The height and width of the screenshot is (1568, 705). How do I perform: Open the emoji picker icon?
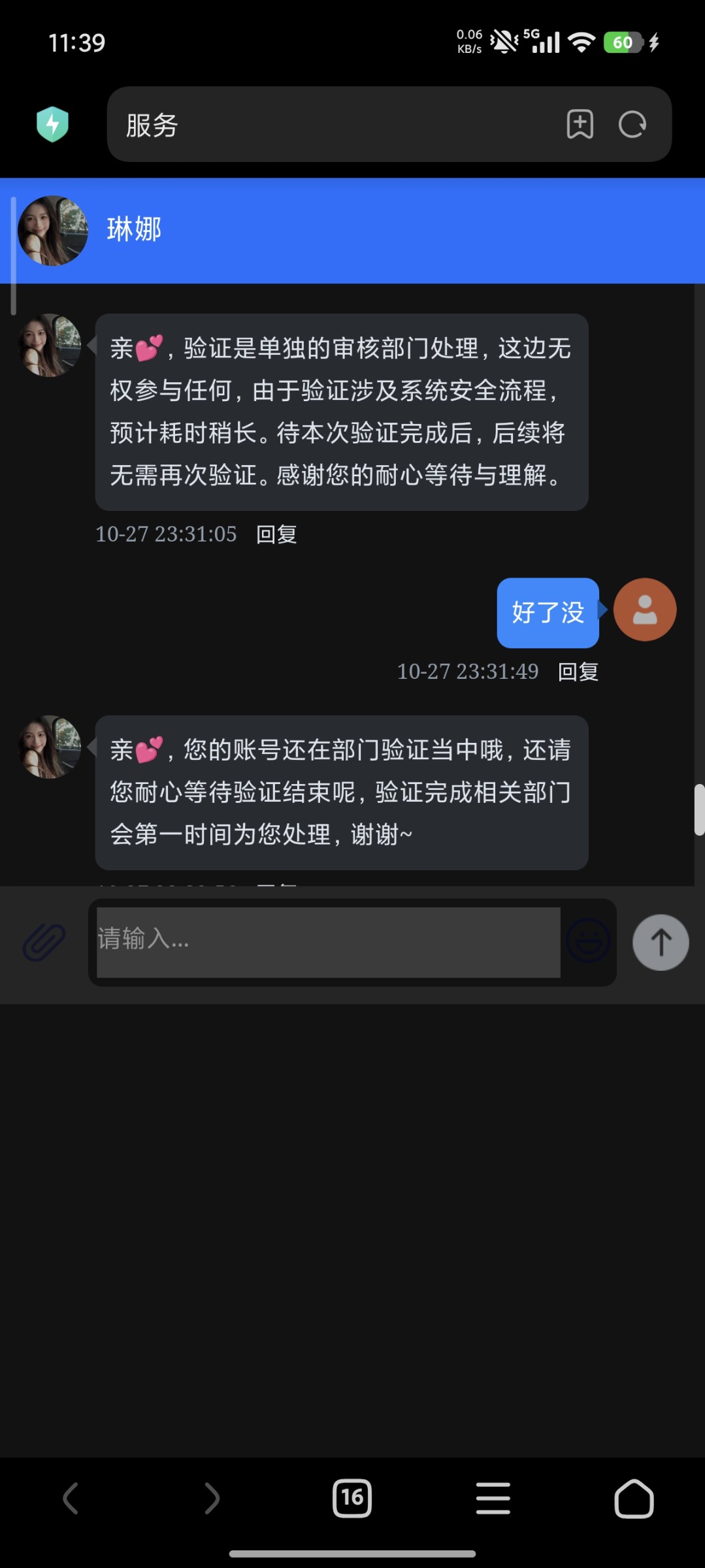(x=587, y=943)
